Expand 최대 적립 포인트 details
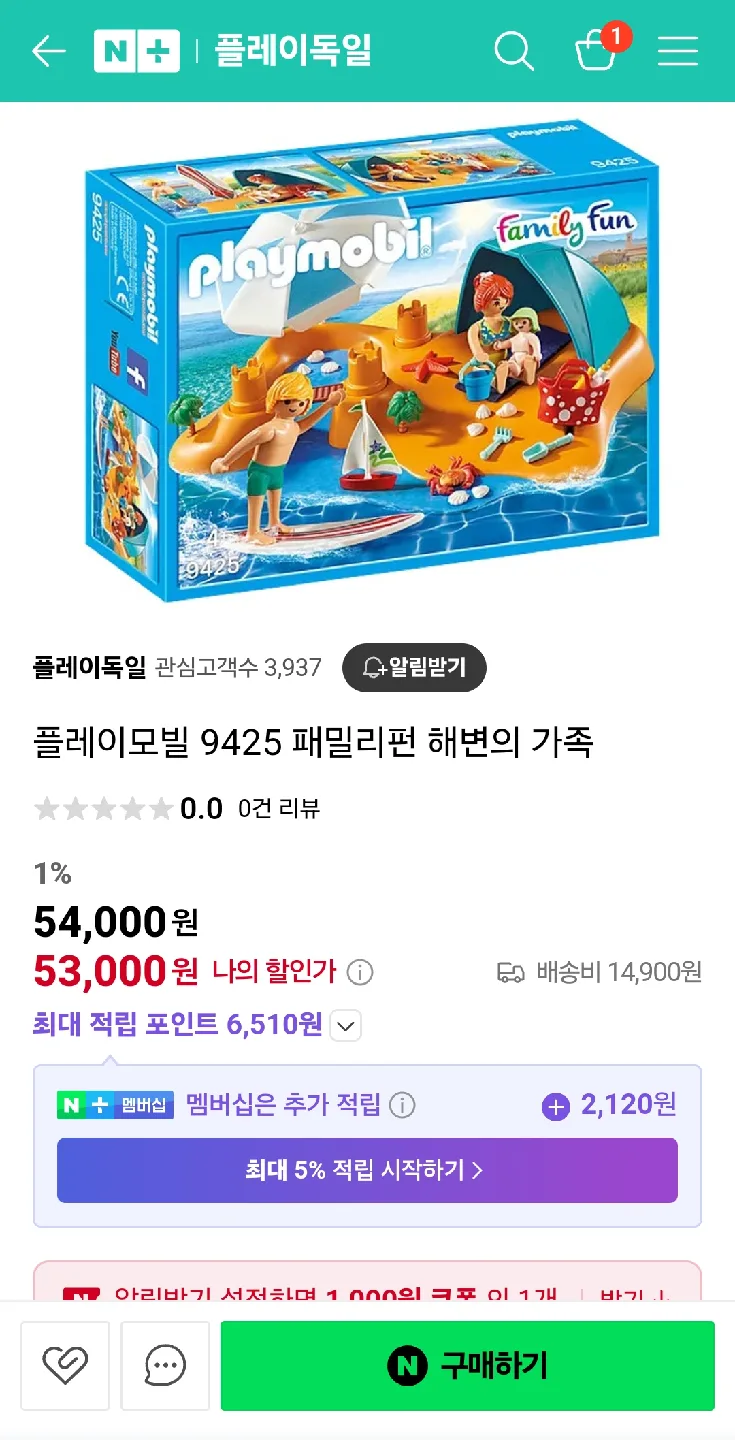The width and height of the screenshot is (735, 1440). coord(345,1026)
